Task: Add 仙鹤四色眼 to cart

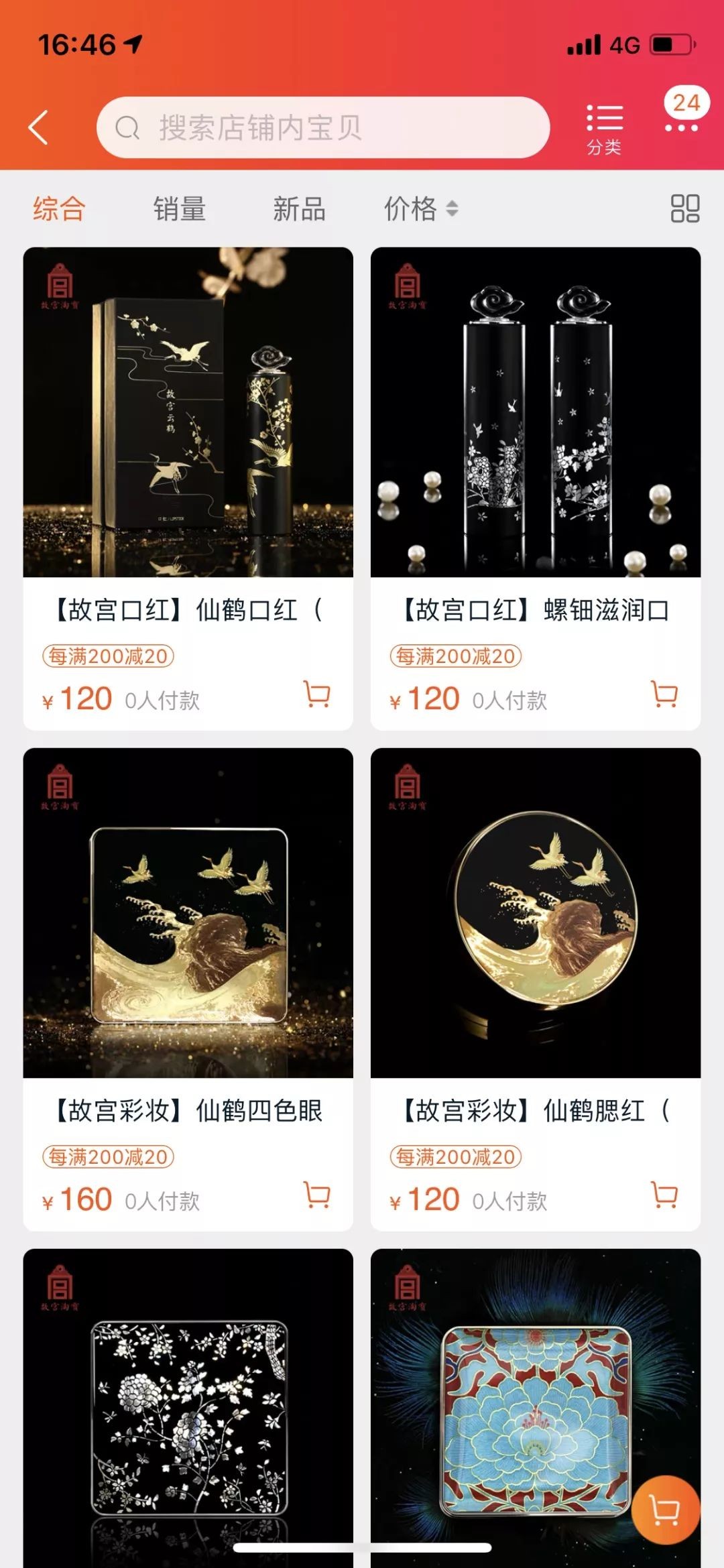Action: [x=317, y=1195]
